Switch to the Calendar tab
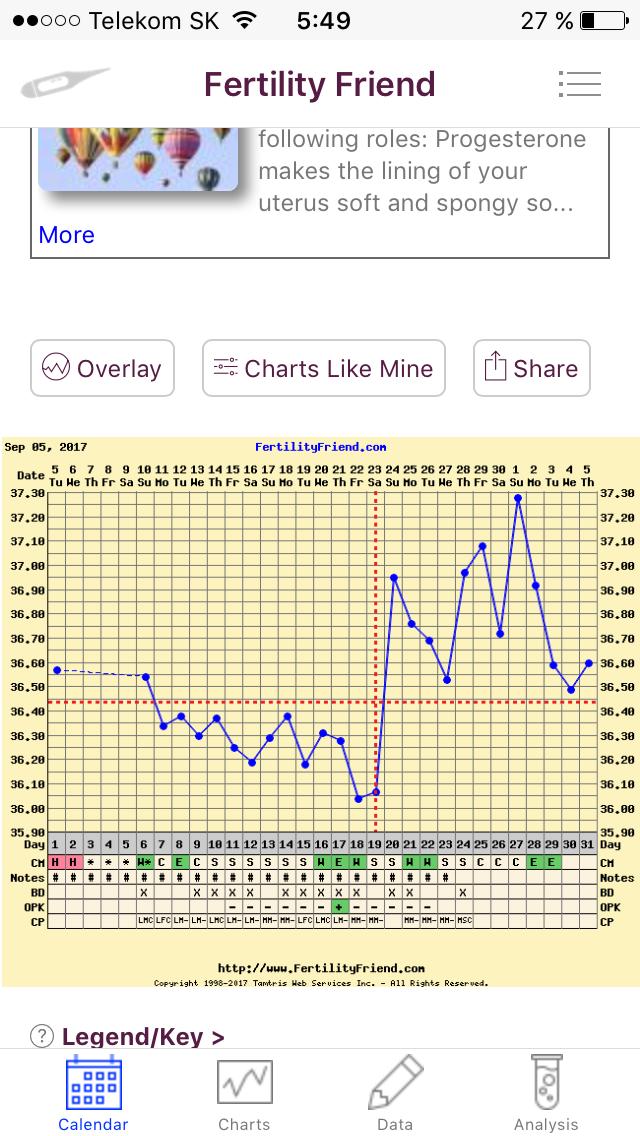Screen dimensions: 640x1136 coord(93,1093)
